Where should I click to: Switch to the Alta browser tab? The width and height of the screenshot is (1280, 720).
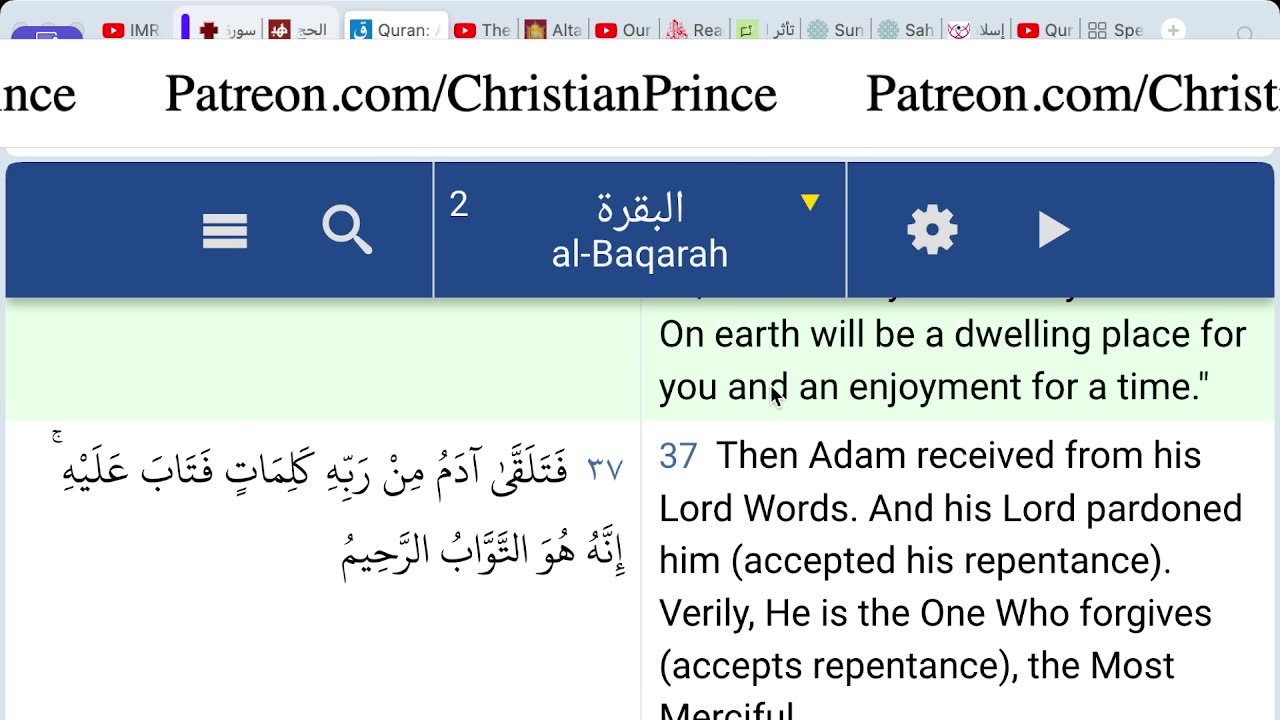tap(553, 30)
